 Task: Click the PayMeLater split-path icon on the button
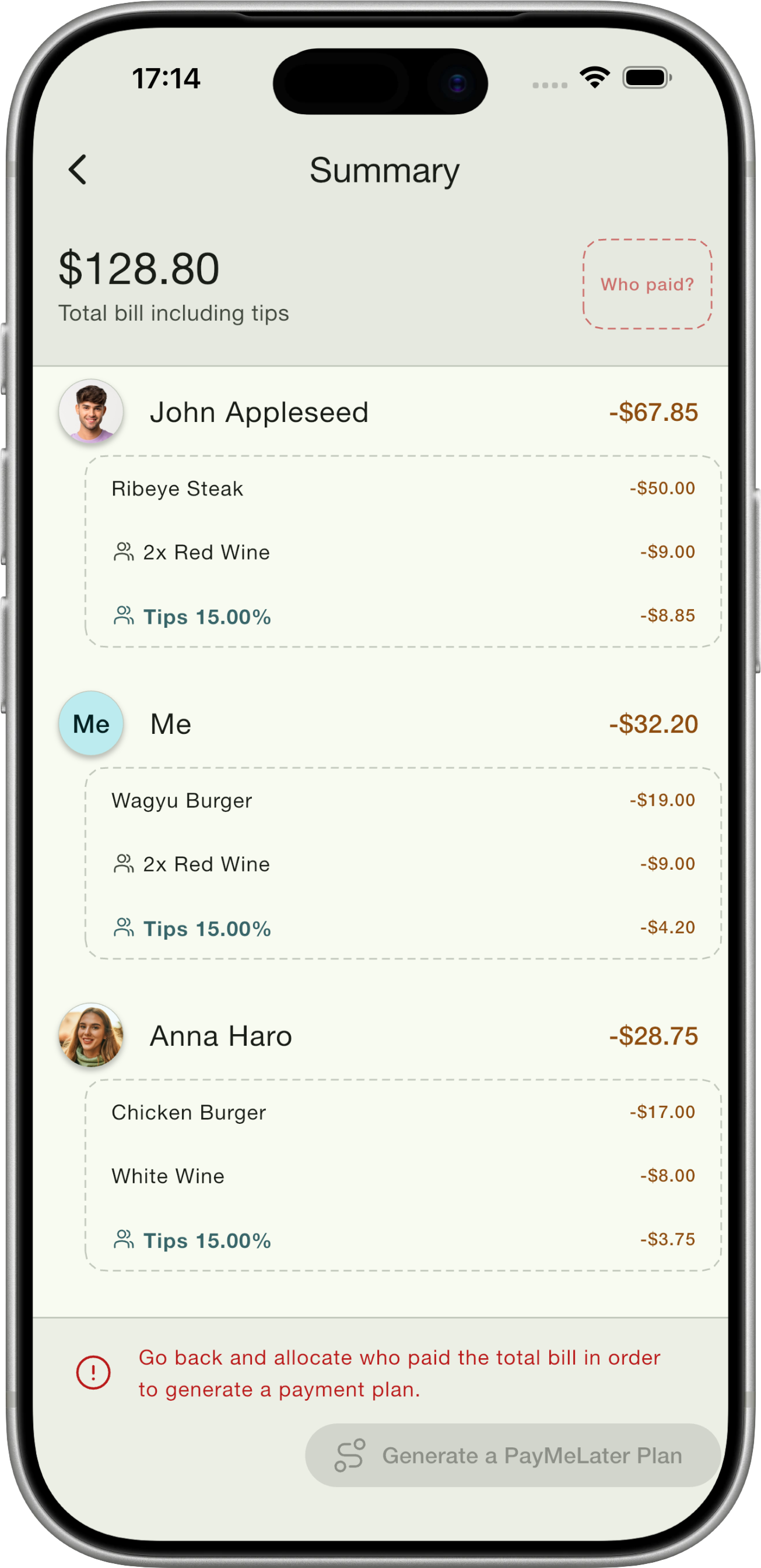point(349,1456)
